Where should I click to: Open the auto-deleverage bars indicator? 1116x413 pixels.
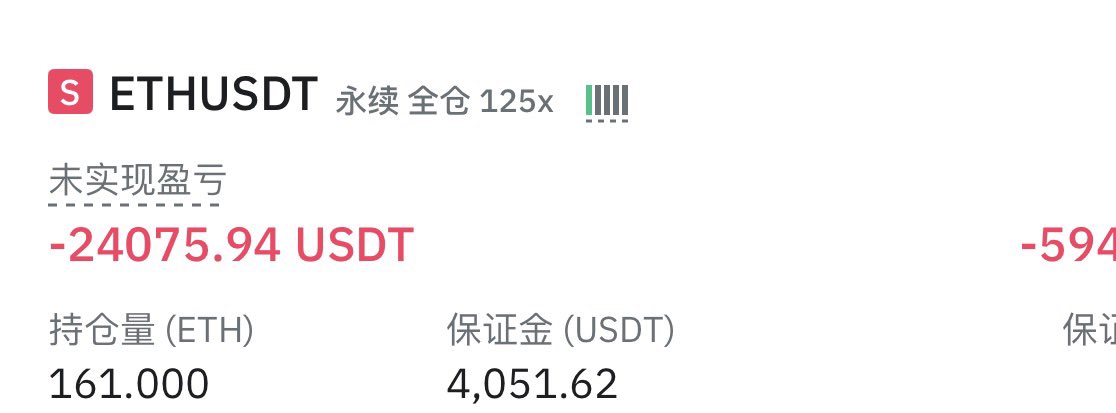(x=607, y=101)
